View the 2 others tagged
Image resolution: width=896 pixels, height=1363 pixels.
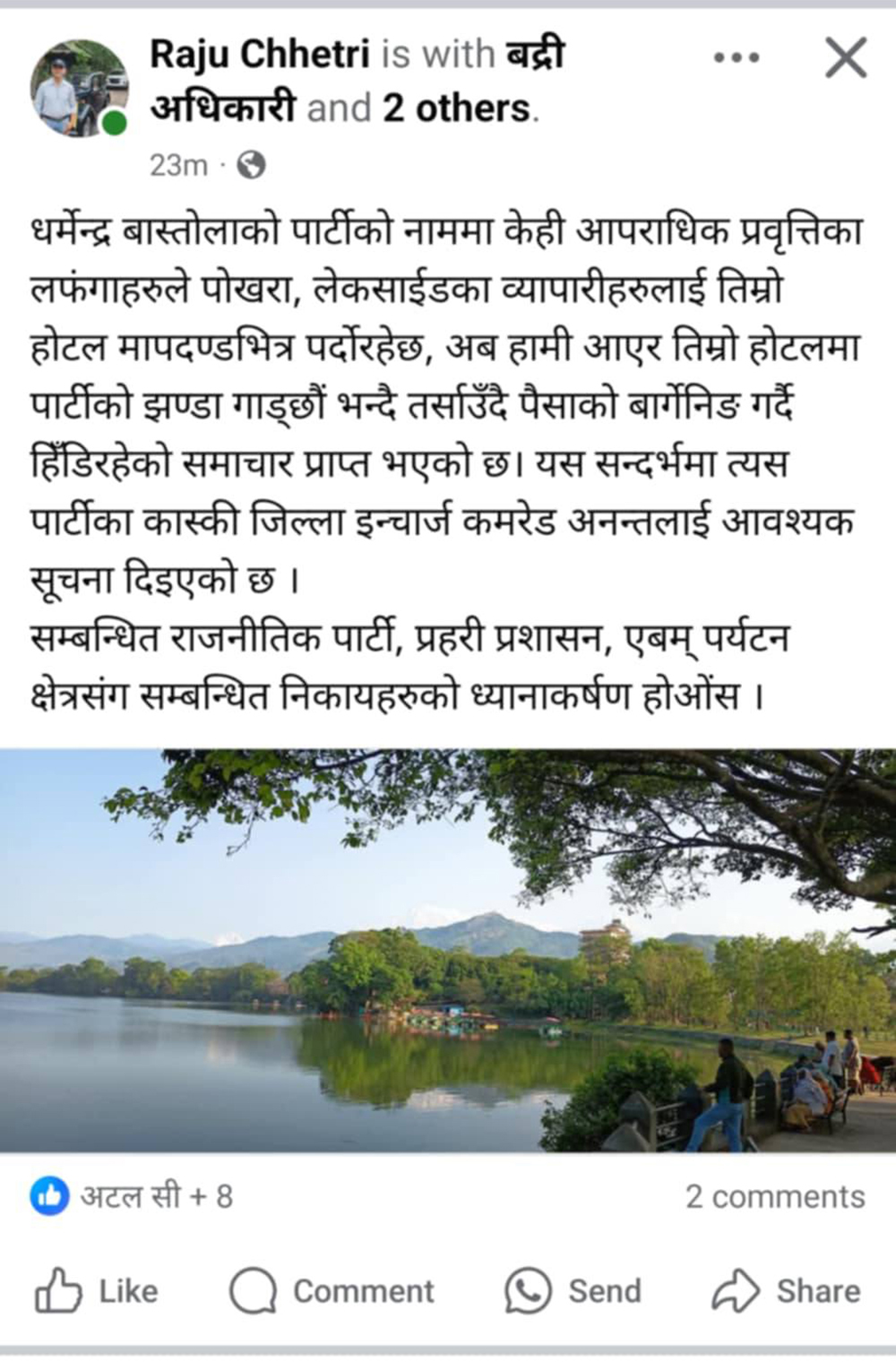pos(456,108)
